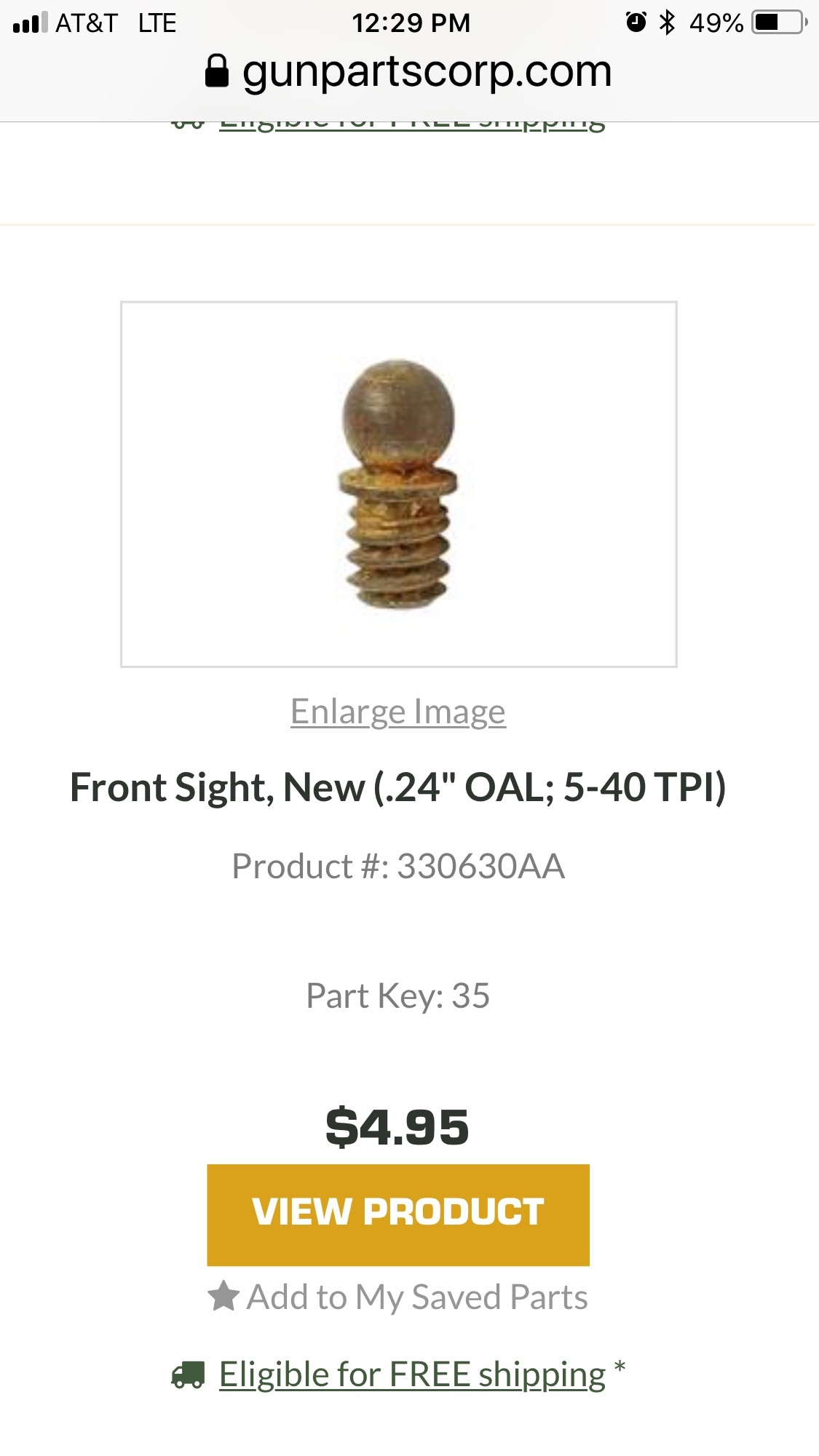Tap the Enlarge Image link
Viewport: 819px width, 1456px height.
click(x=397, y=712)
